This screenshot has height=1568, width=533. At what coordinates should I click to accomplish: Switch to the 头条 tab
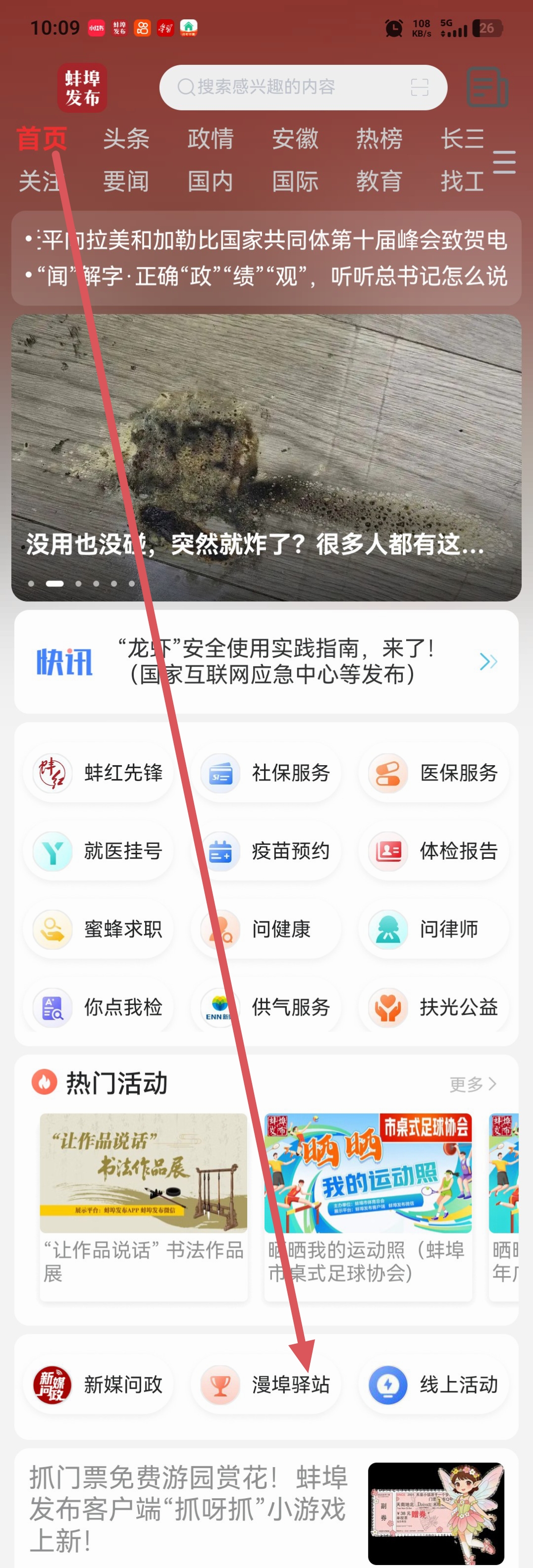click(126, 139)
